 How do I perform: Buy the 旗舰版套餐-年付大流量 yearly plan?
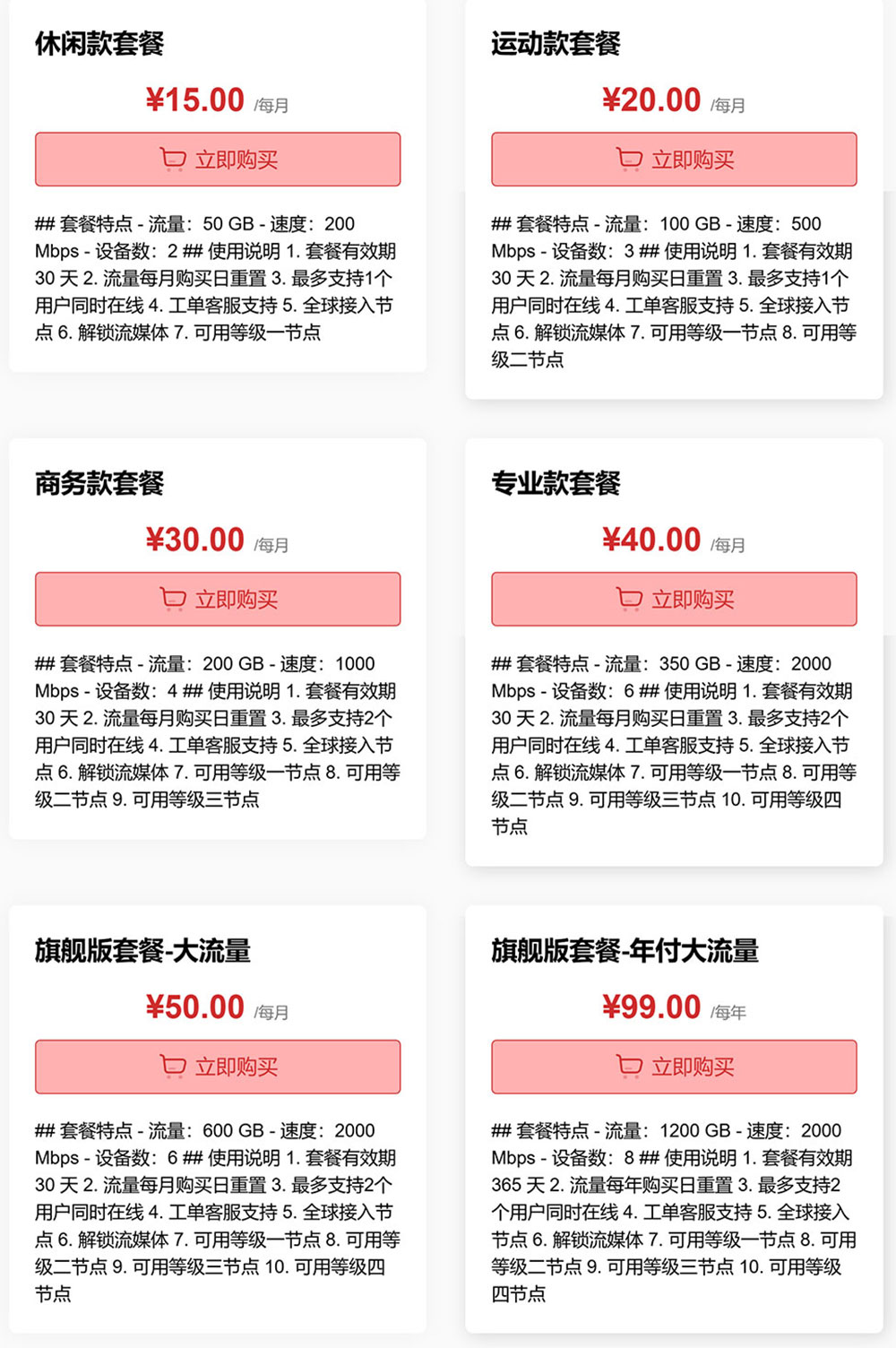674,1067
